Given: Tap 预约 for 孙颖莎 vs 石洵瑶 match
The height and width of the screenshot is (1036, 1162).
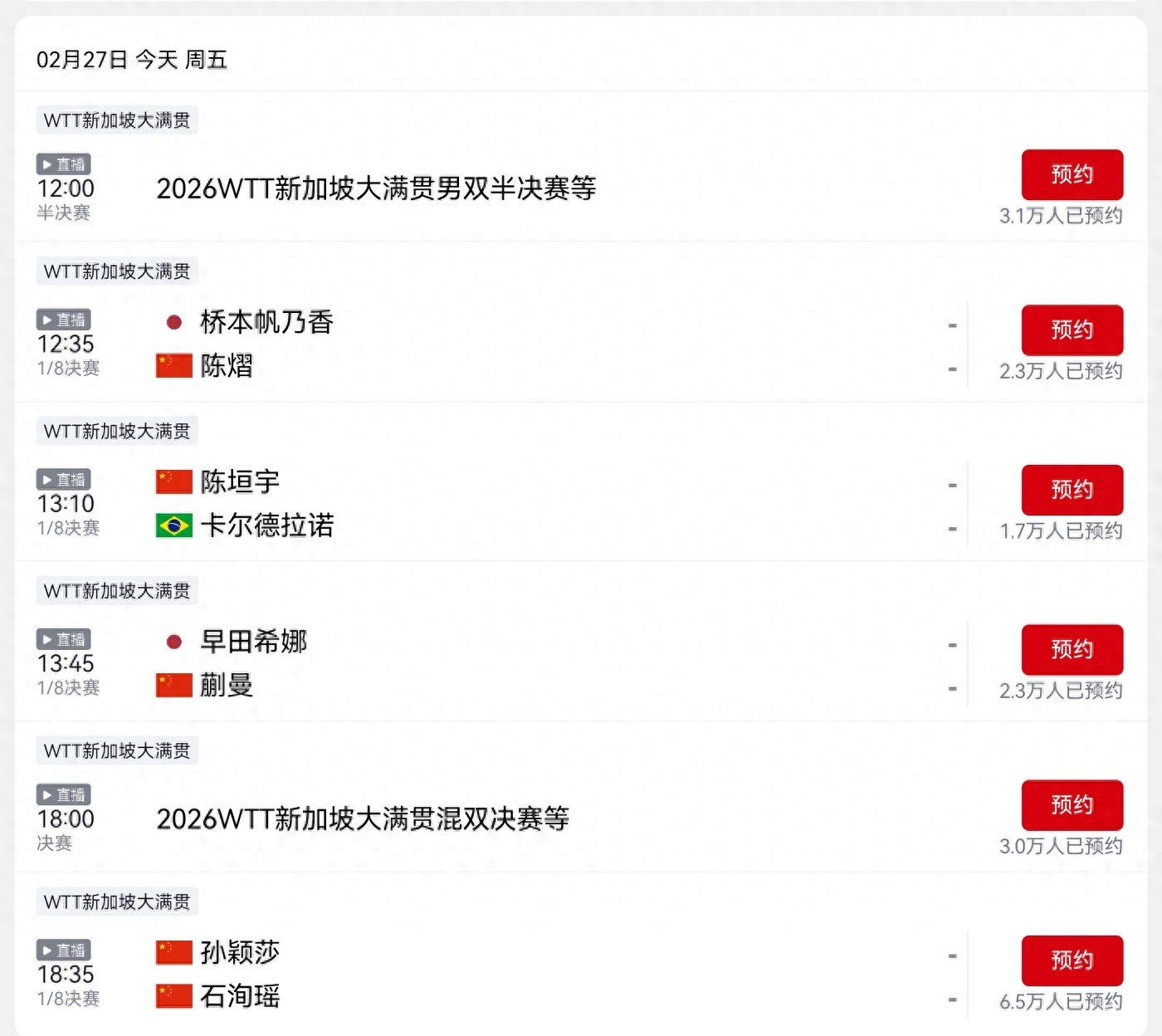Looking at the screenshot, I should (1072, 960).
